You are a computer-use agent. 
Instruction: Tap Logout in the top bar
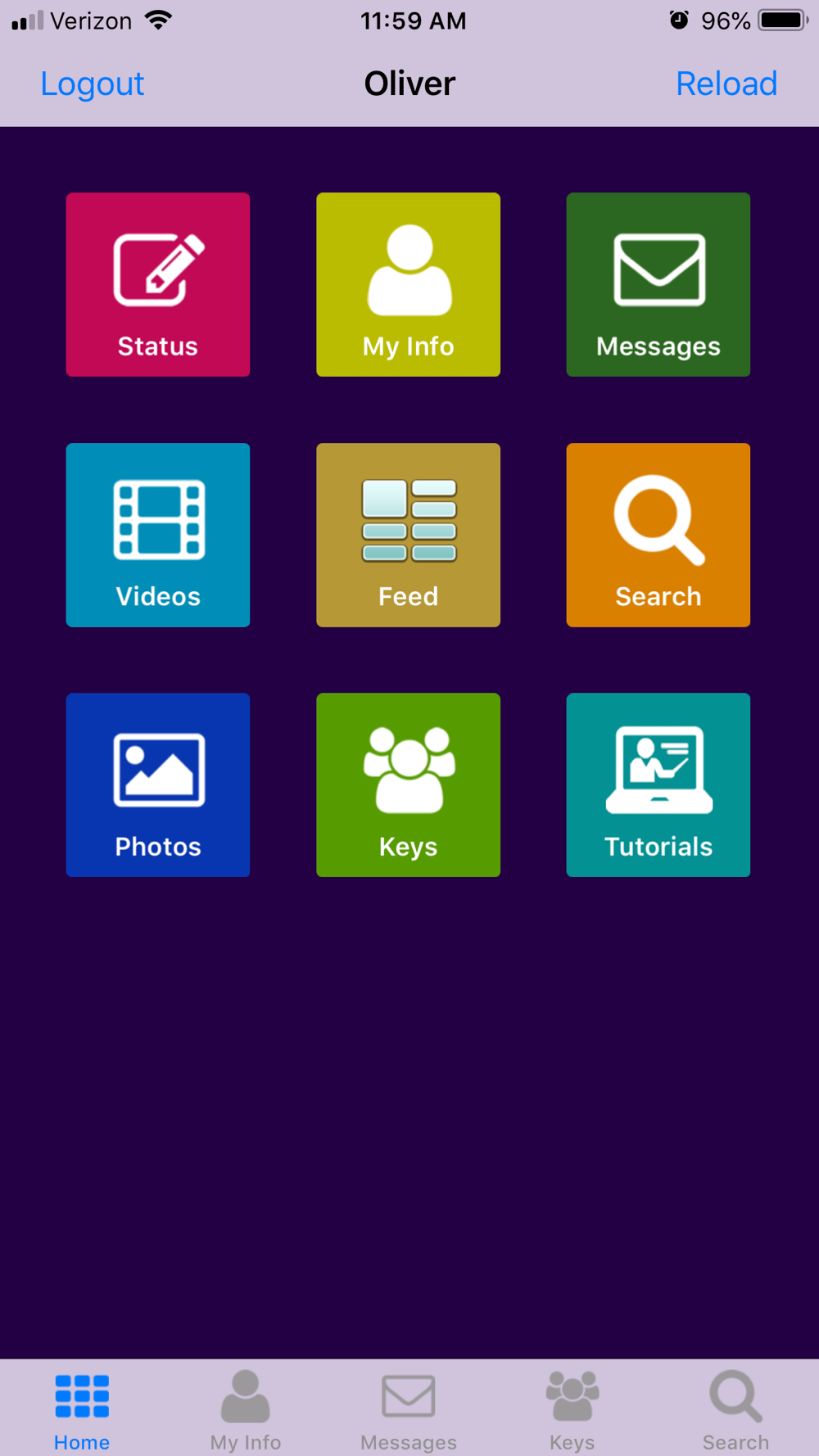[x=92, y=84]
